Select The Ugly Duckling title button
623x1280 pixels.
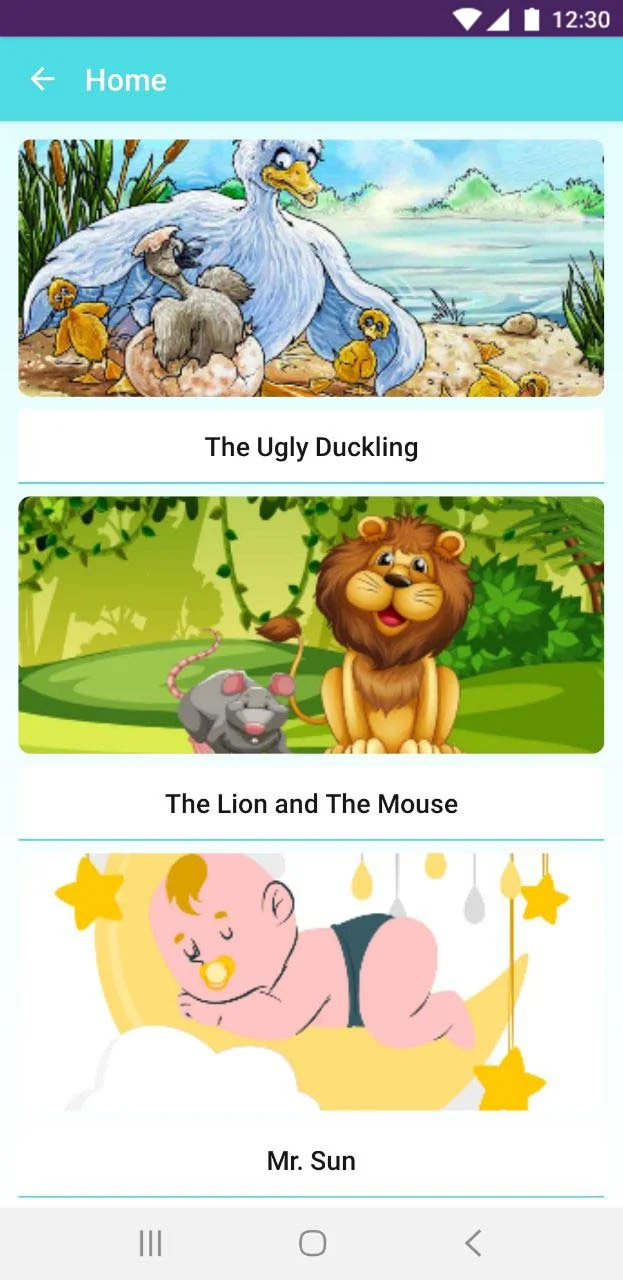tap(311, 447)
